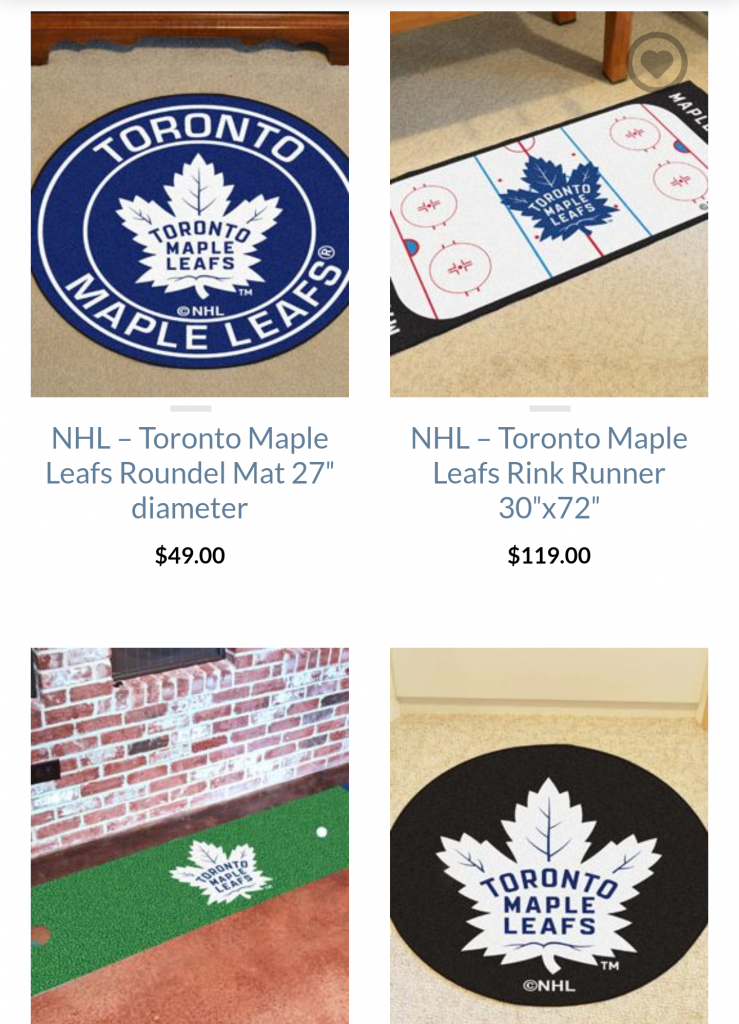
Task: Open the Toronto Maple Leafs Rink Runner title link
Action: 549,473
